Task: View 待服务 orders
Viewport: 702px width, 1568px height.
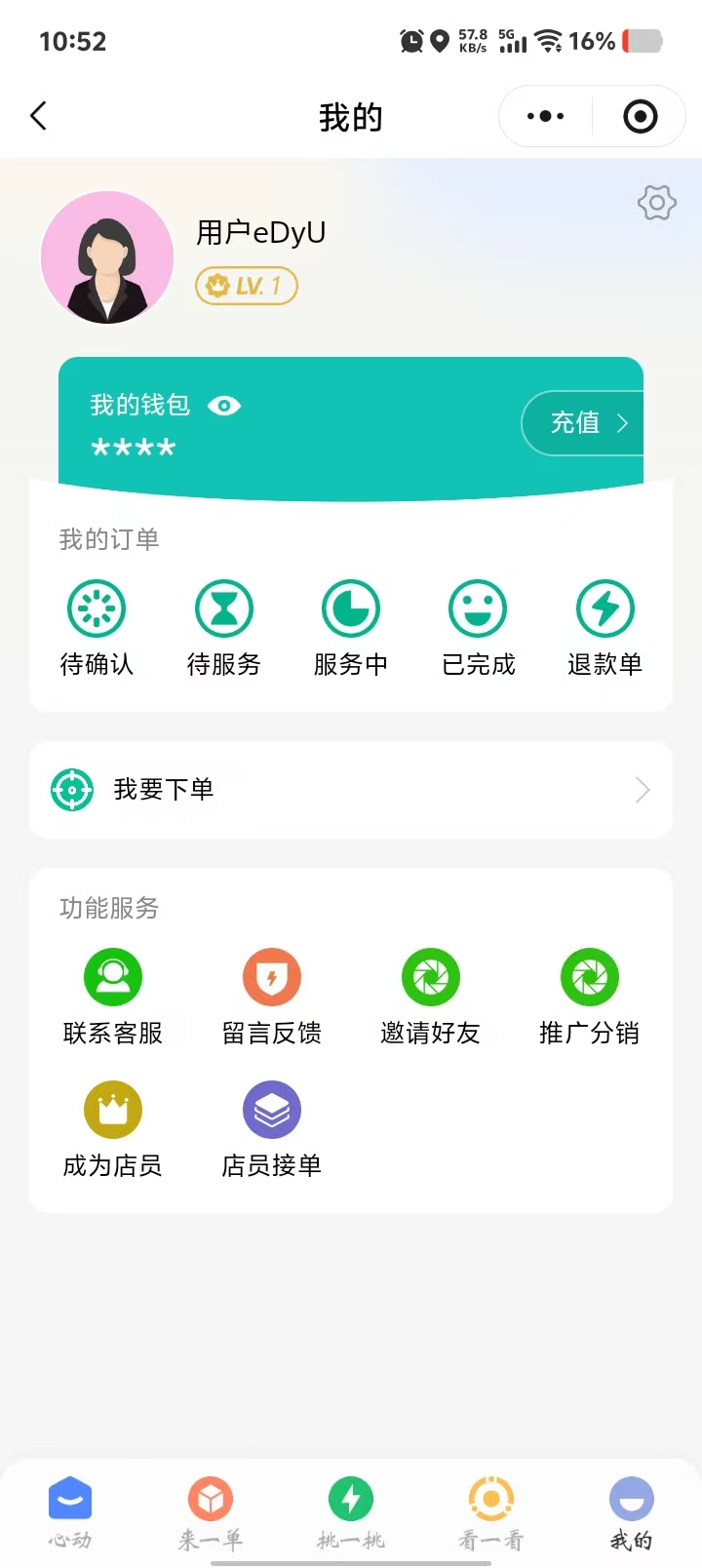Action: (224, 627)
